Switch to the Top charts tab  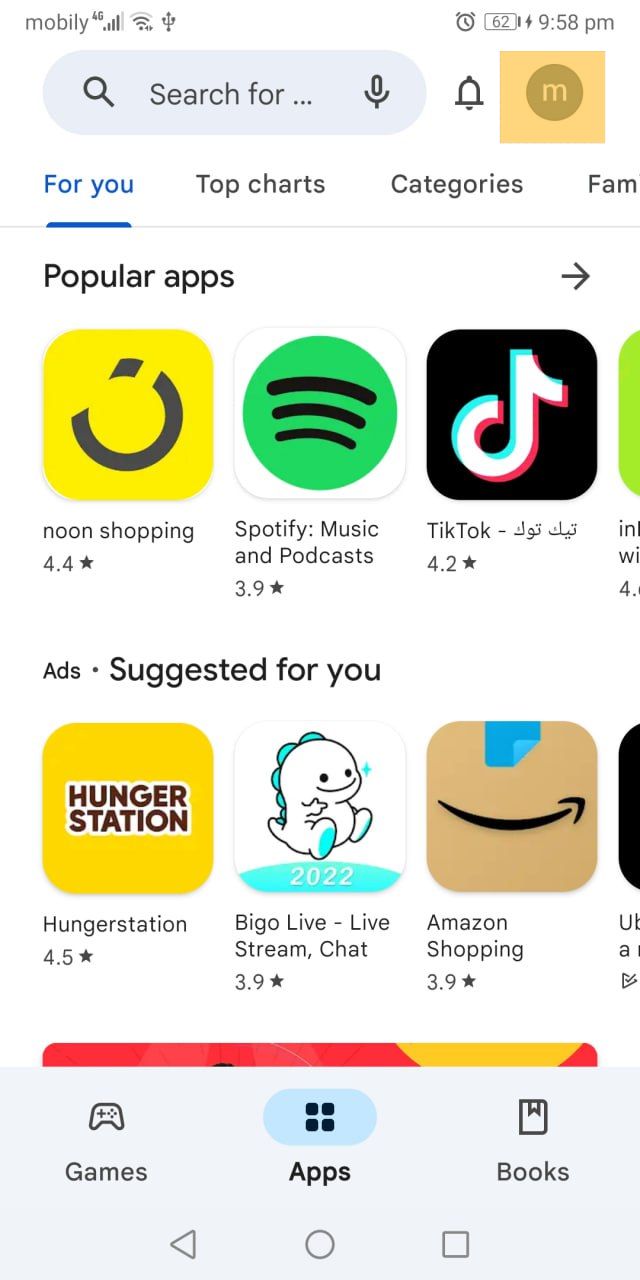[260, 184]
